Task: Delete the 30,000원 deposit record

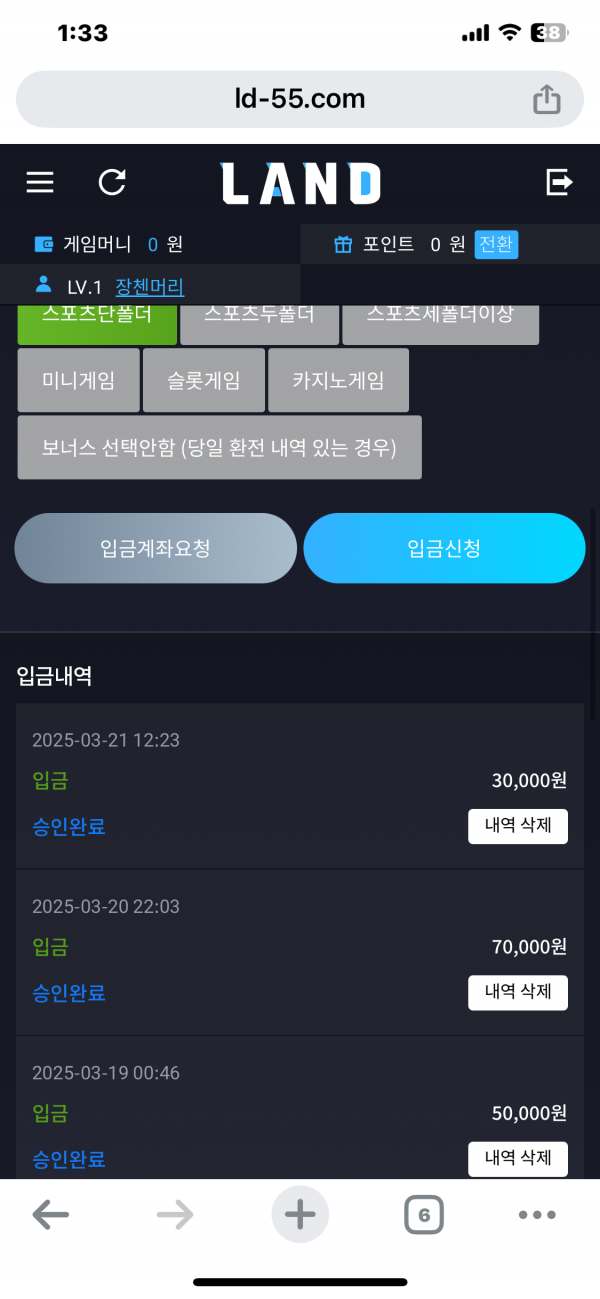Action: tap(518, 827)
